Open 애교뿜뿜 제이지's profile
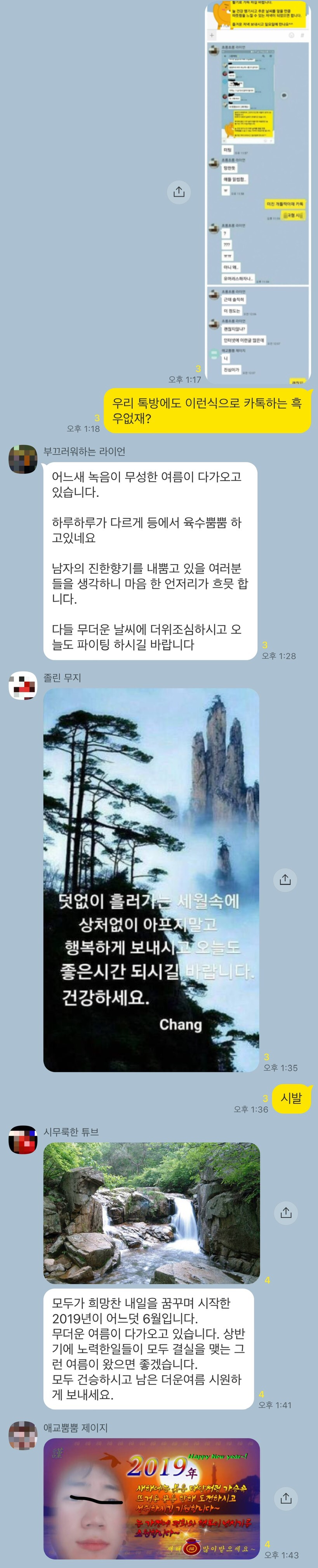Image resolution: width=318 pixels, height=1568 pixels. [23, 1435]
